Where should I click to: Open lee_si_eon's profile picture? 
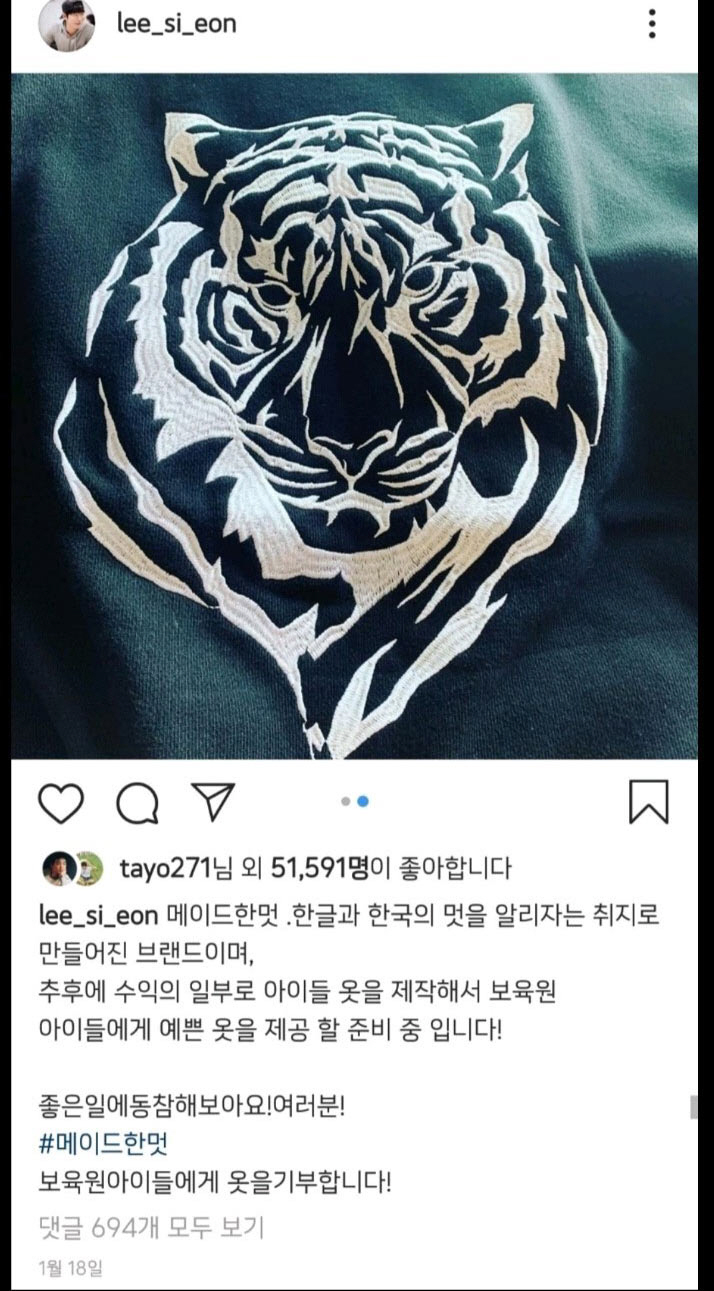(x=67, y=23)
